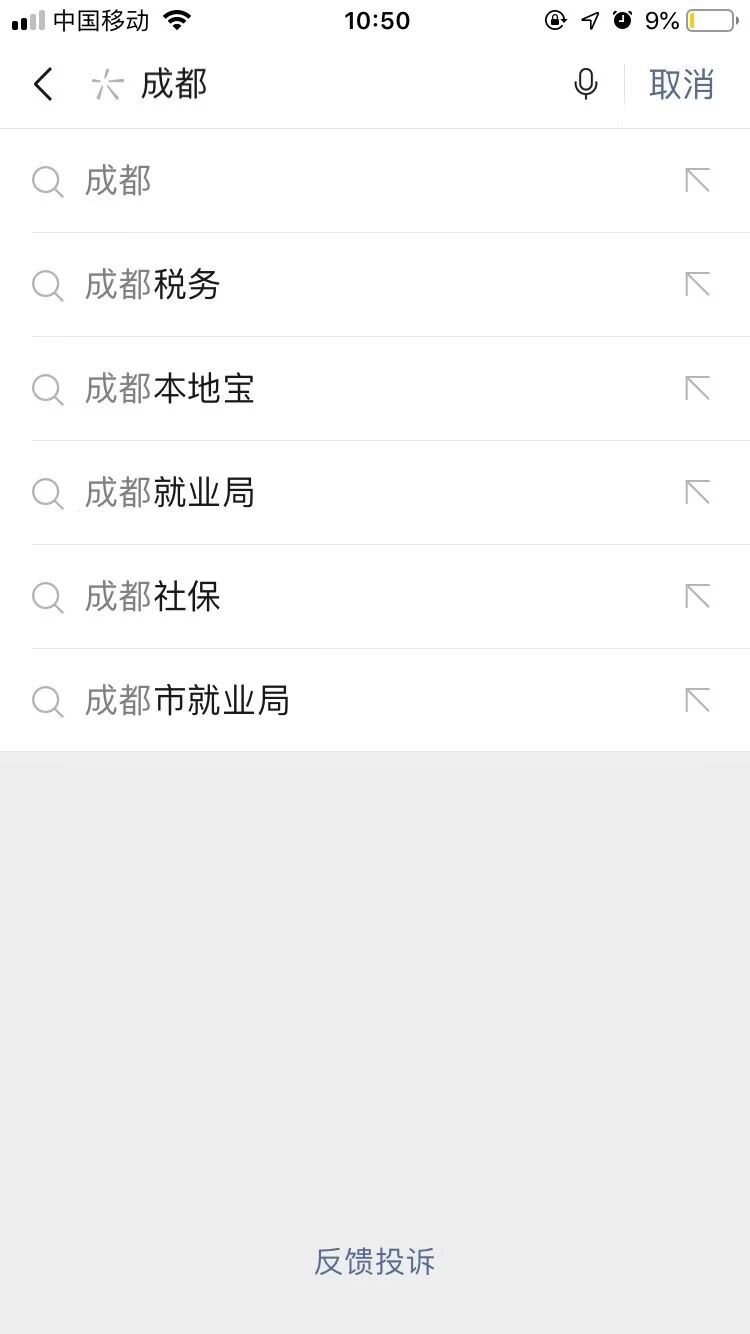Insert 成都本地宝 into search box via arrow
Screen dimensions: 750x1334
pos(697,389)
